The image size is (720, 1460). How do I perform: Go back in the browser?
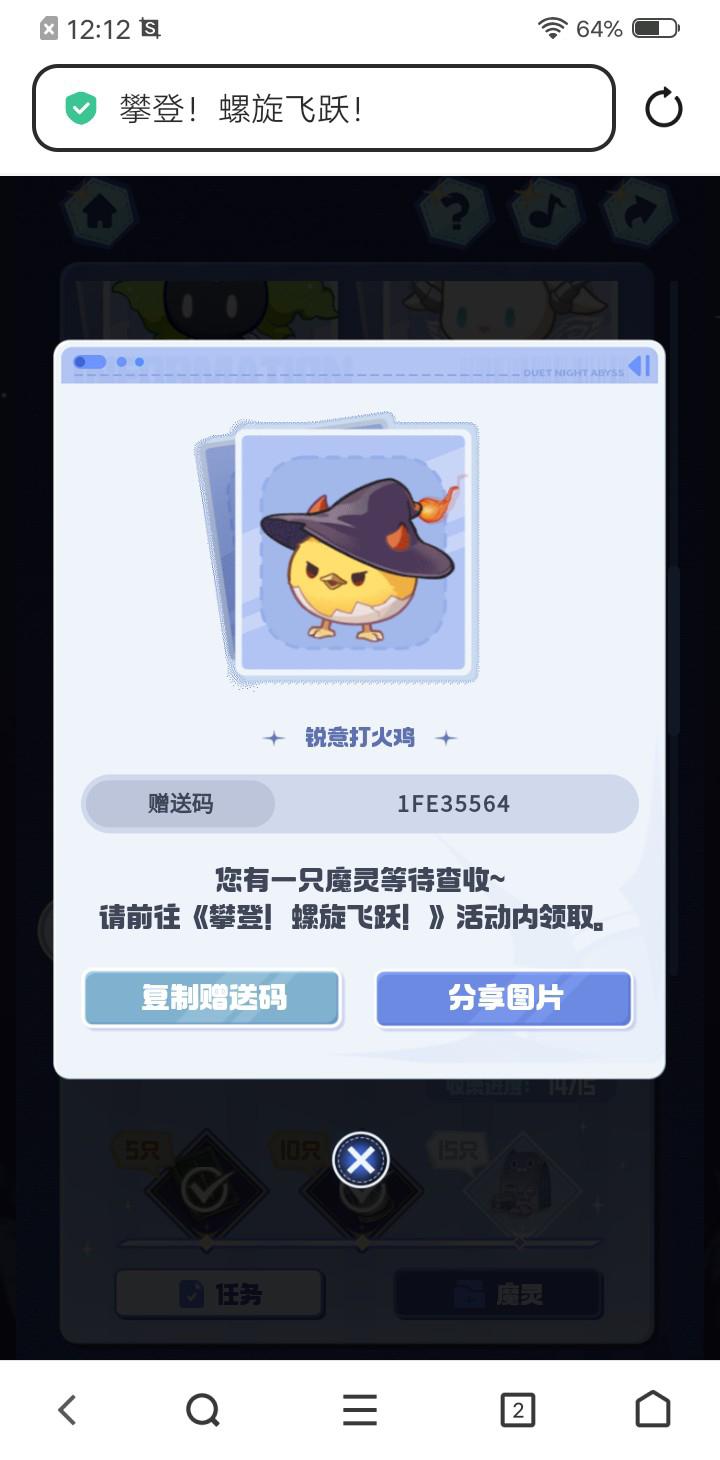tap(67, 1410)
